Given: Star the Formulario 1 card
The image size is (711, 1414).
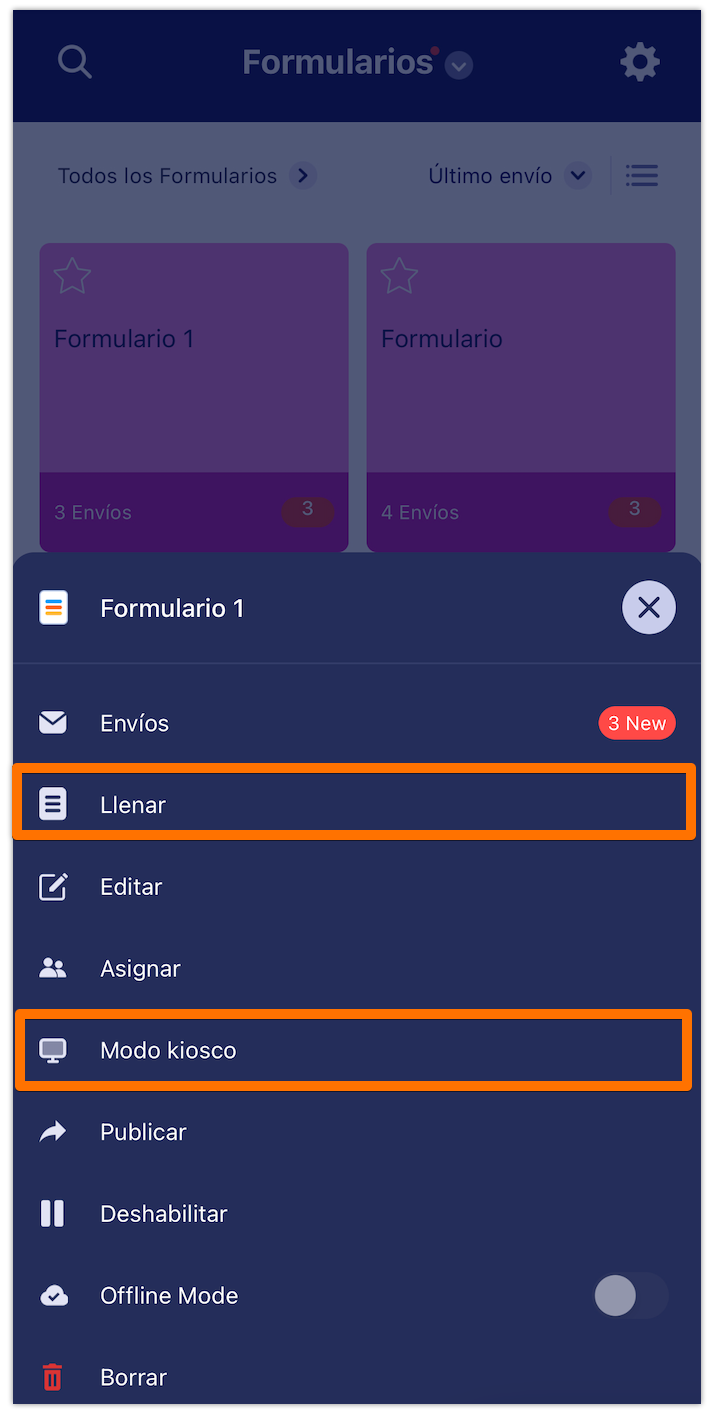Looking at the screenshot, I should 72,276.
